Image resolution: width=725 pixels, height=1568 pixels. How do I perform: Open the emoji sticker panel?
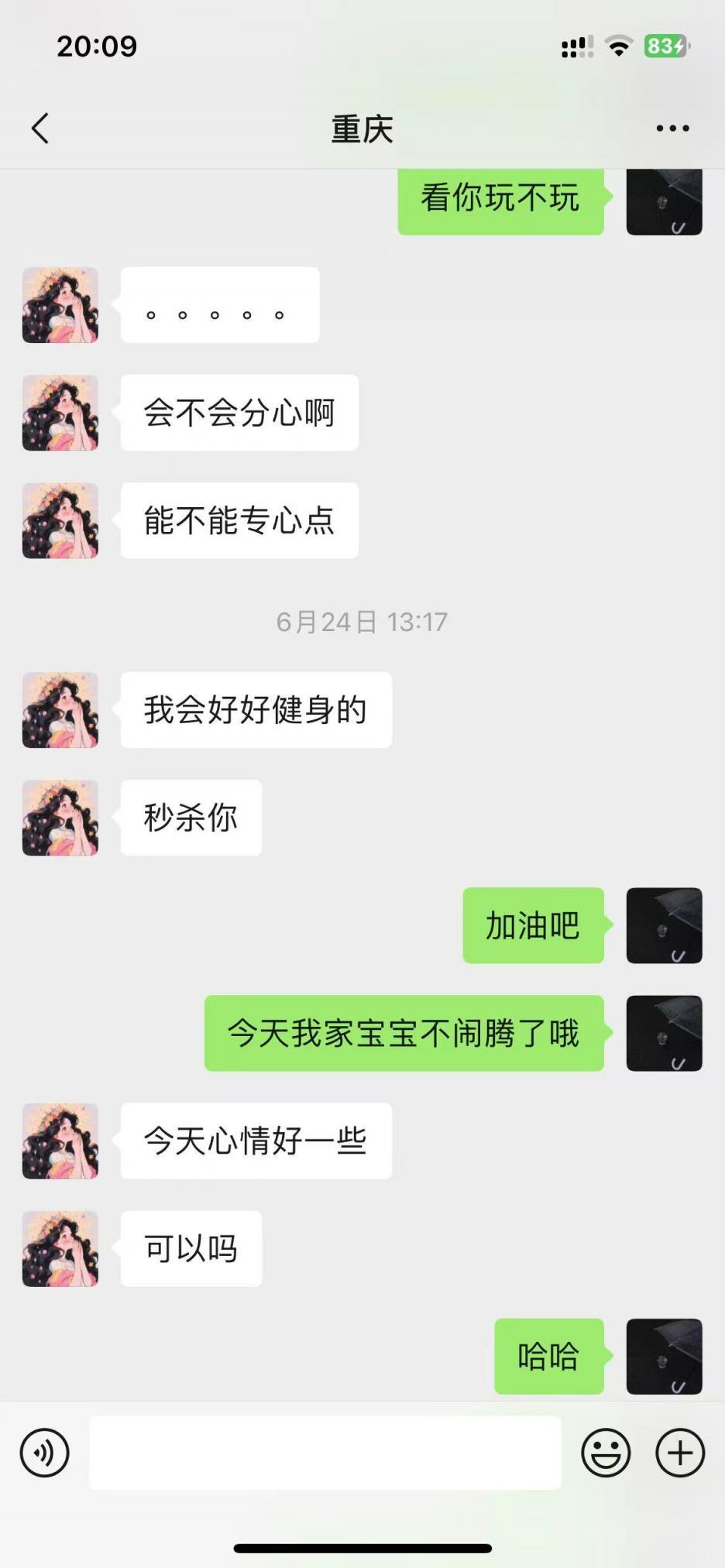(x=606, y=1453)
